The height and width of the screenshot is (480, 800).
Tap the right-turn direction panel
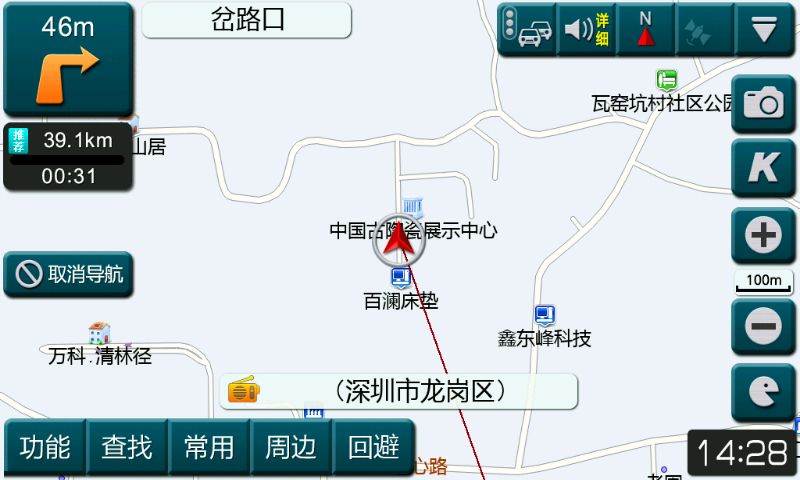[x=68, y=58]
